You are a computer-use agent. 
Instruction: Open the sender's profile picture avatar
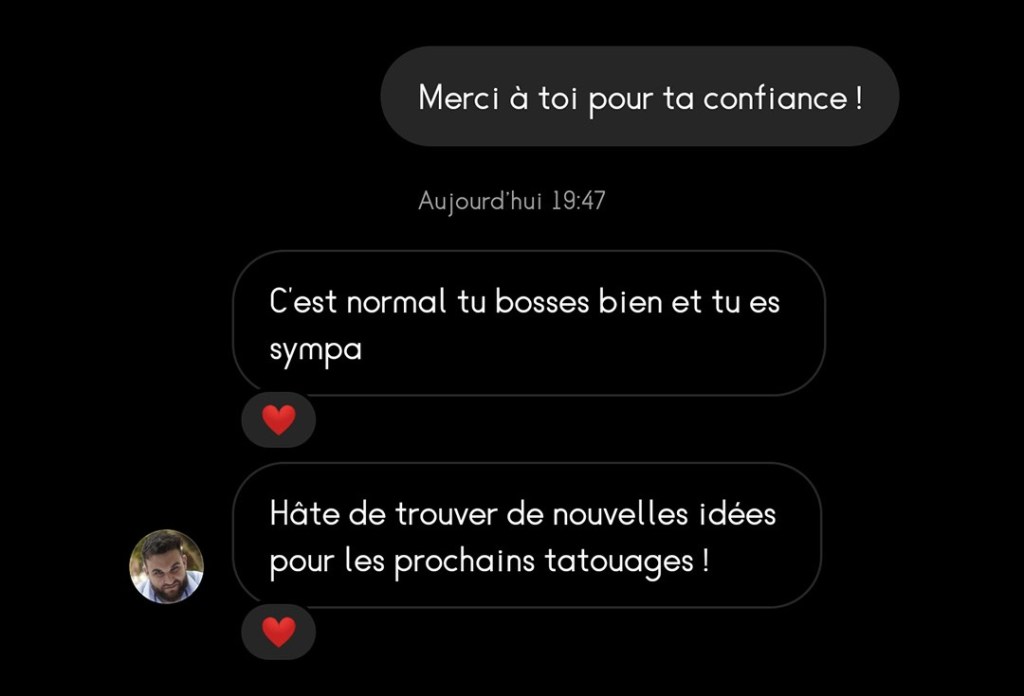[x=166, y=567]
